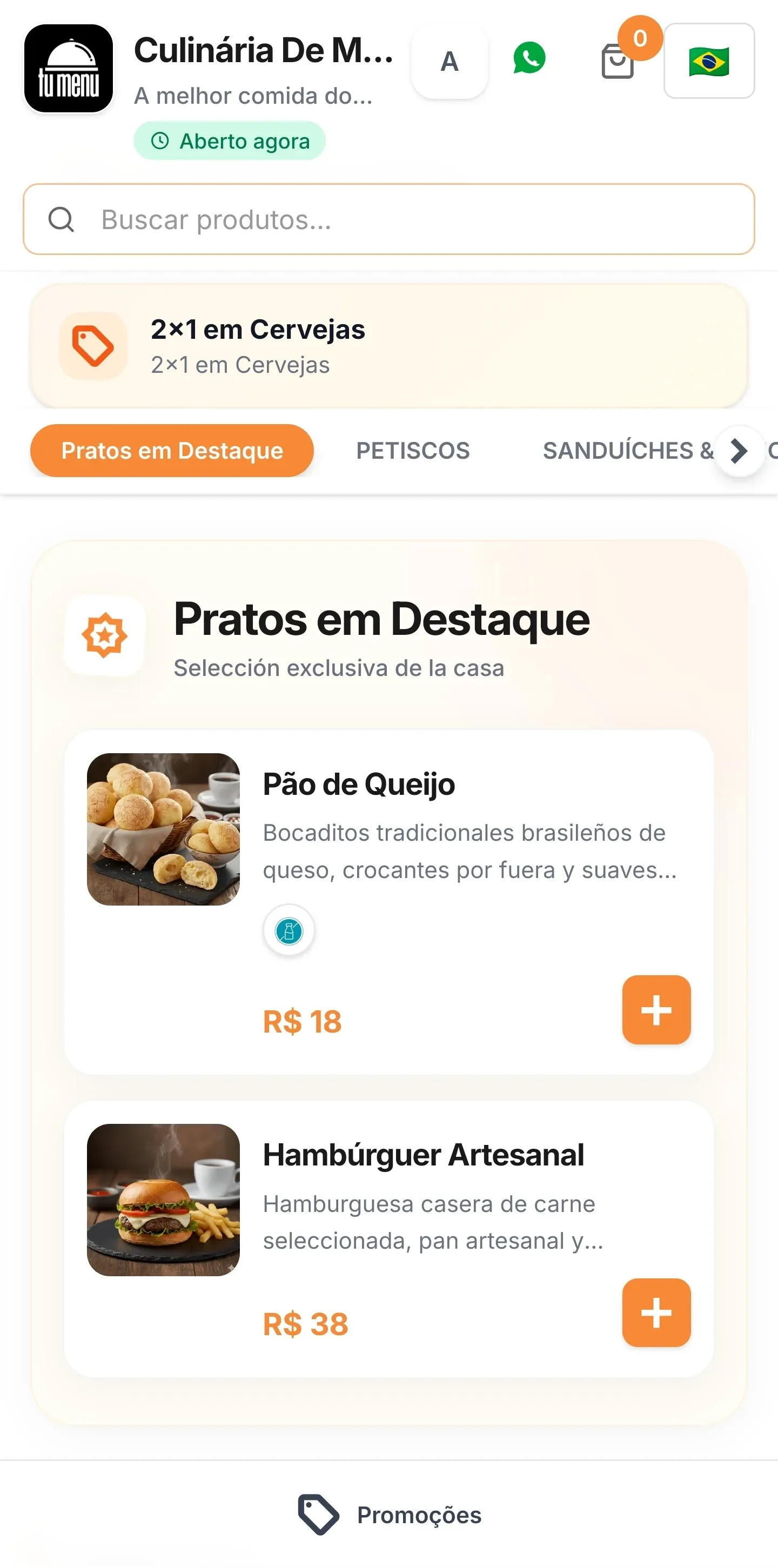Add Pão de Queijo to the cart
The image size is (778, 1568).
(x=656, y=1010)
